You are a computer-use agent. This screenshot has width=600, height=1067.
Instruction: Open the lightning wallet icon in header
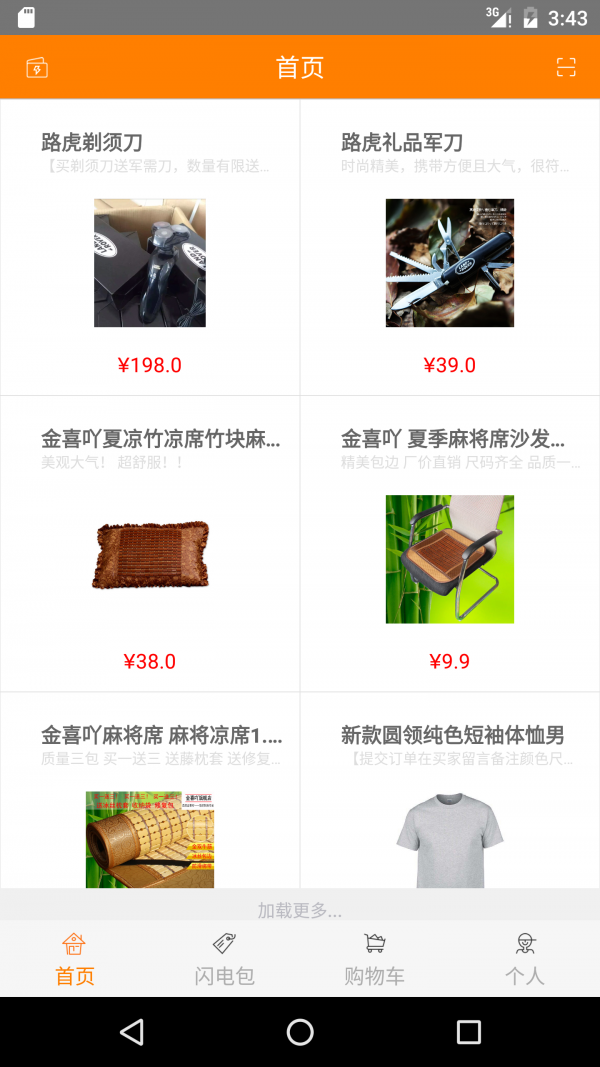pos(37,67)
